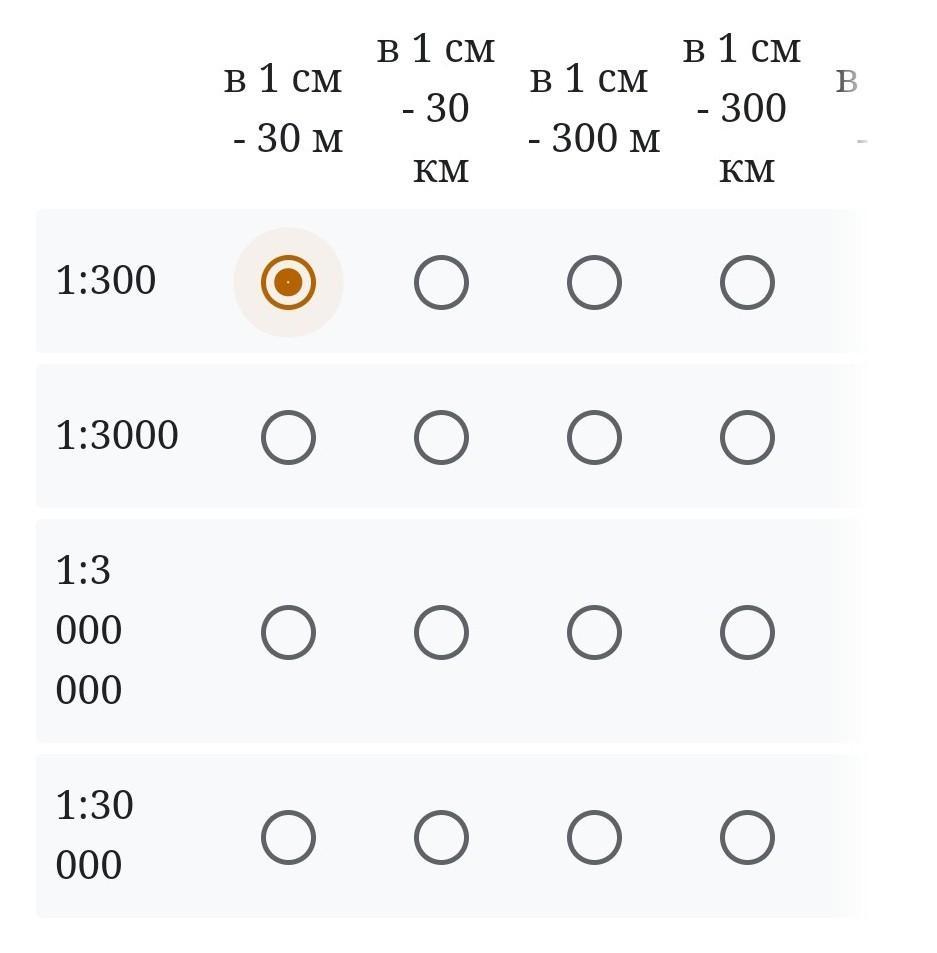Select 'в 1 см - 300 км' for 1:300
The image size is (937, 953).
[747, 283]
